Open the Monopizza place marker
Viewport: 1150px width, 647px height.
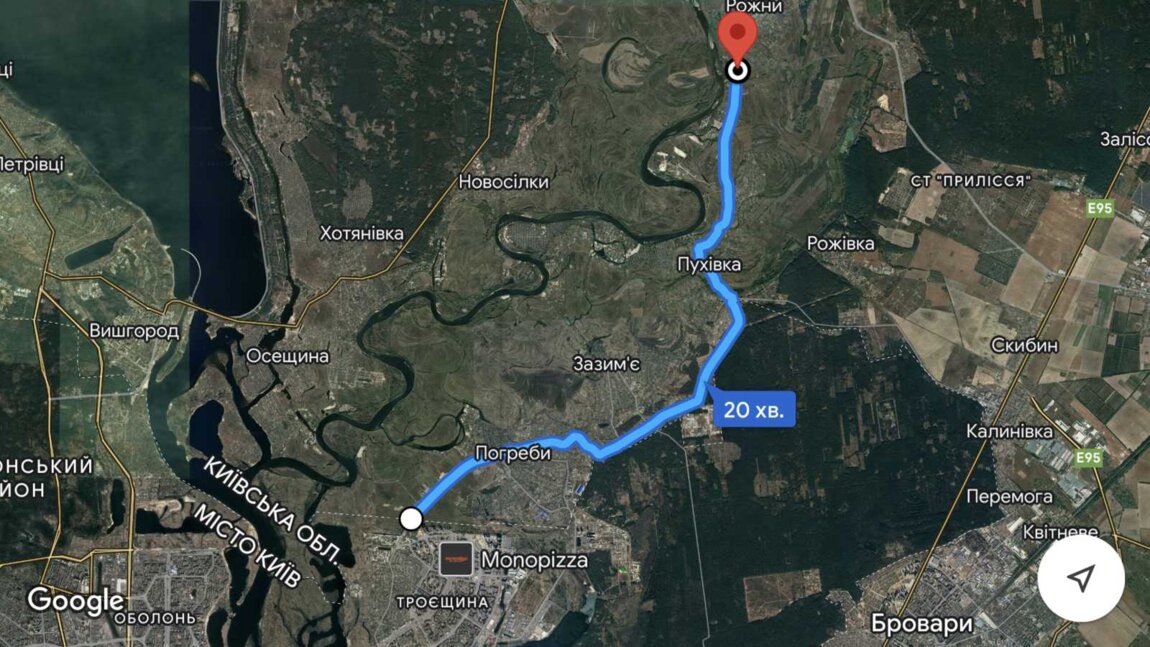[x=456, y=559]
